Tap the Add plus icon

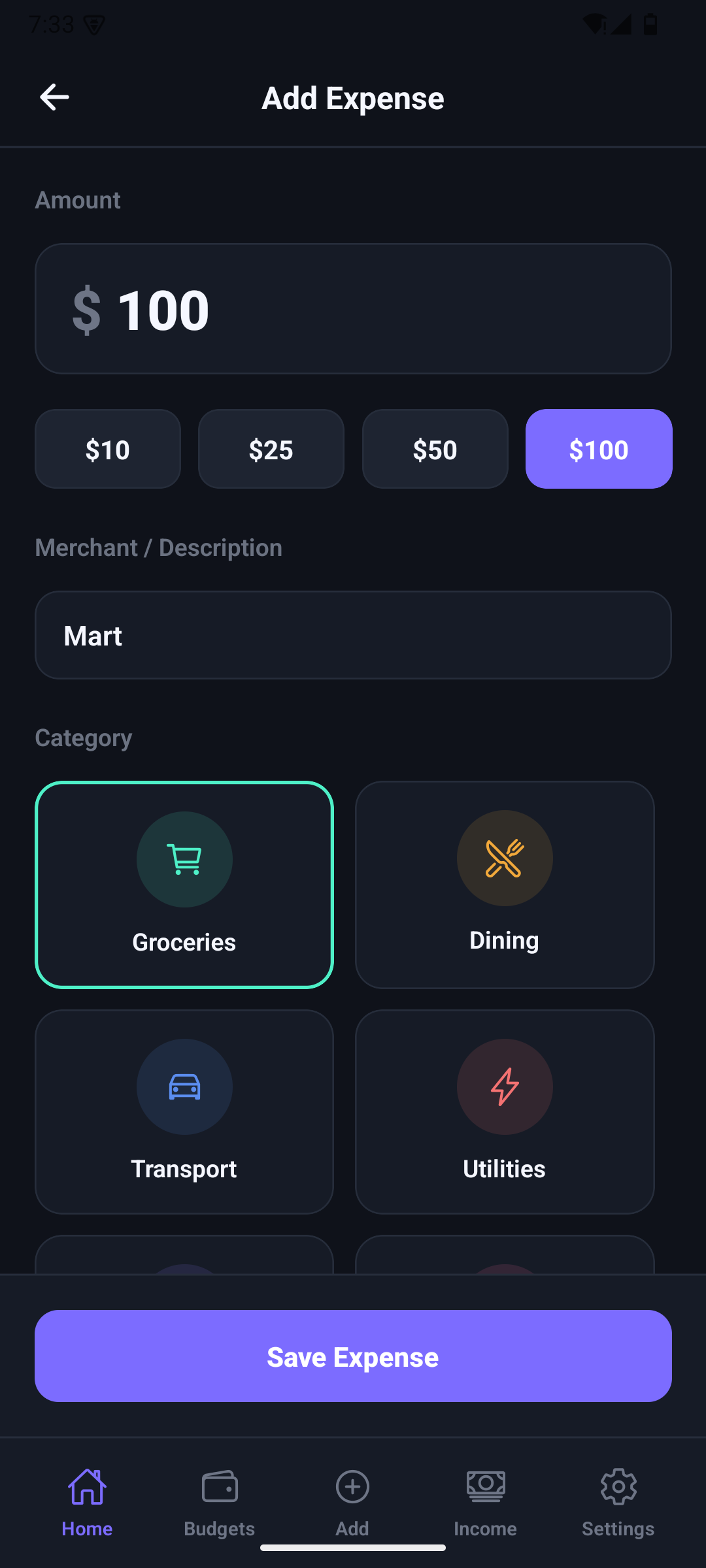pyautogui.click(x=352, y=1487)
